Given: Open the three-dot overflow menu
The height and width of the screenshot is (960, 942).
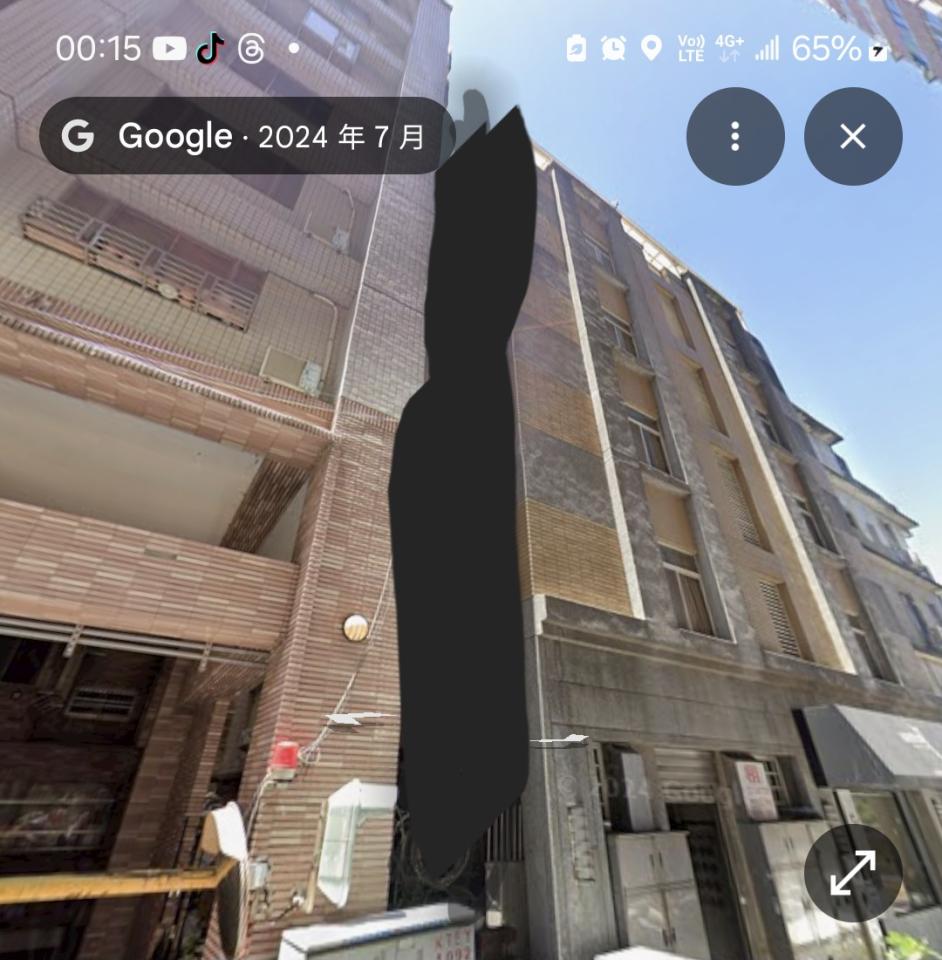Looking at the screenshot, I should click(x=735, y=136).
